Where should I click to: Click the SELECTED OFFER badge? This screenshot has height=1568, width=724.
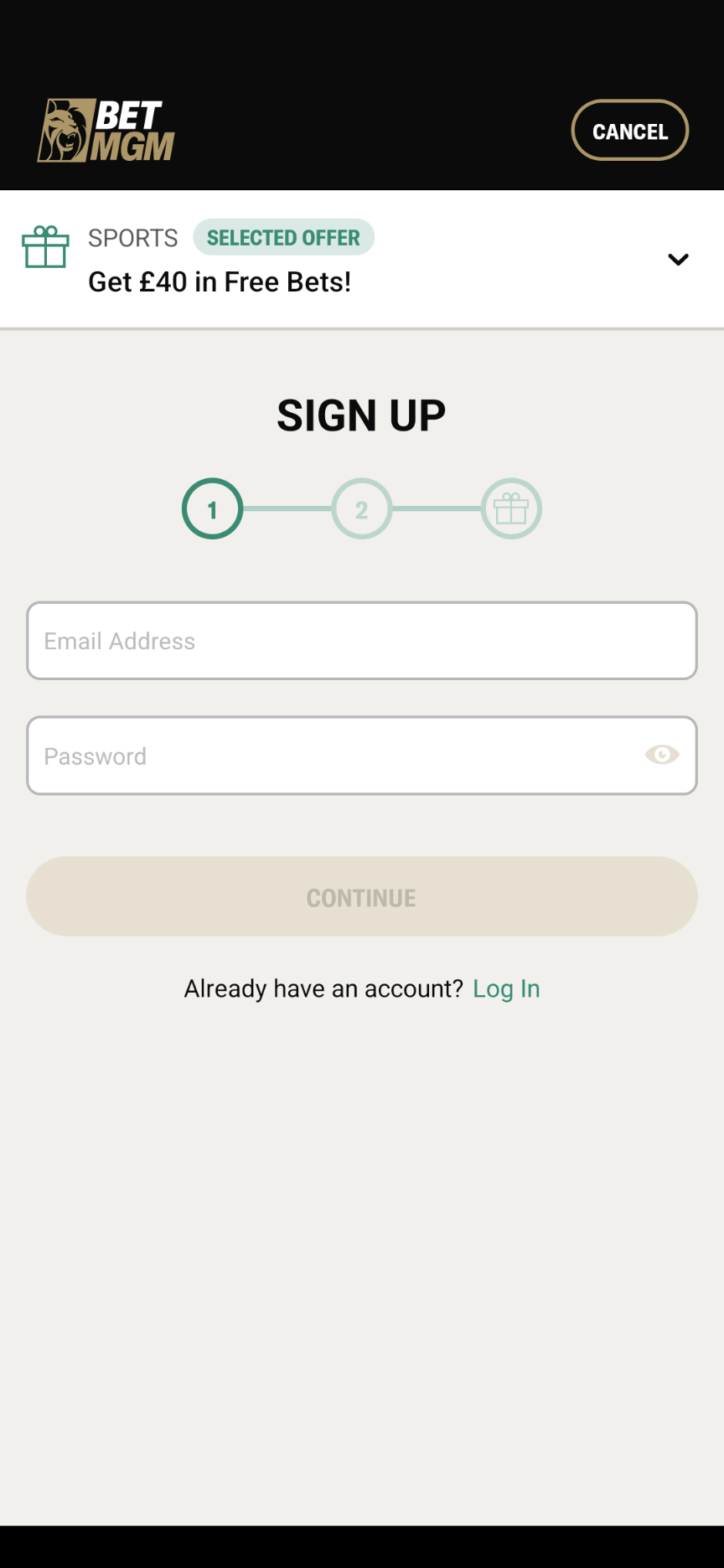tap(283, 237)
